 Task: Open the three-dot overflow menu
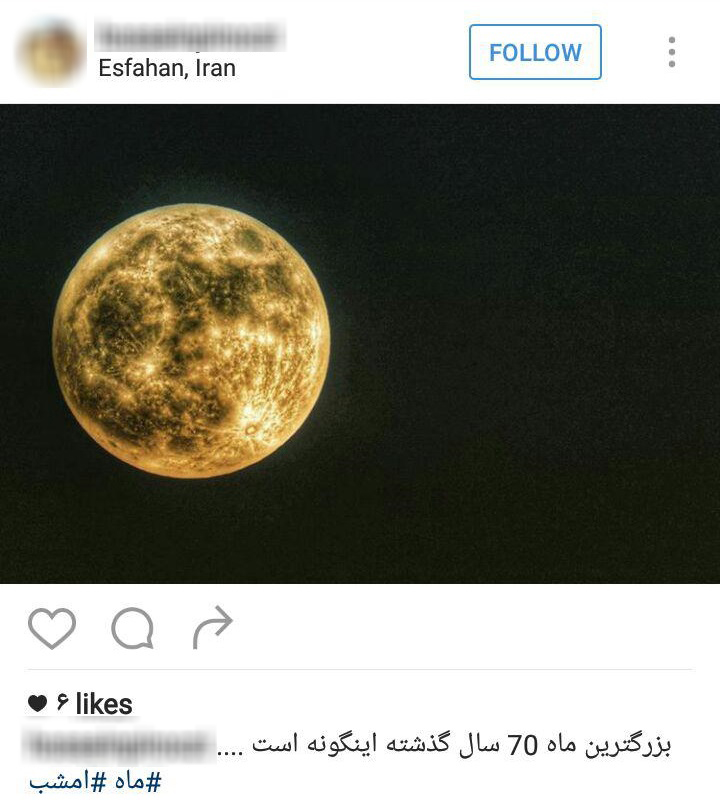click(671, 52)
